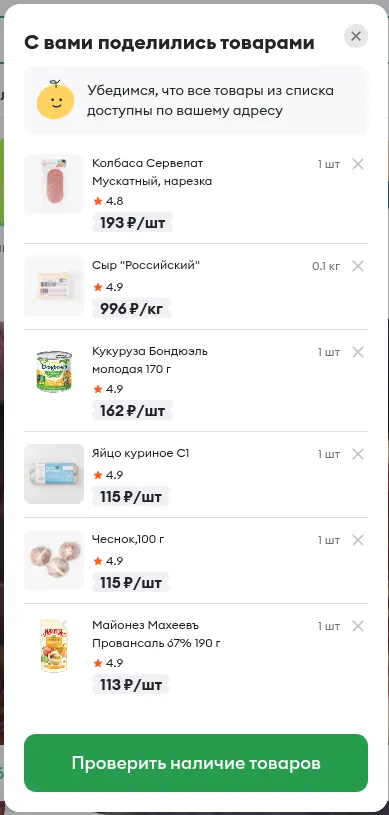Remove Сыр "Российский" from the list
The height and width of the screenshot is (815, 389).
[x=358, y=266]
